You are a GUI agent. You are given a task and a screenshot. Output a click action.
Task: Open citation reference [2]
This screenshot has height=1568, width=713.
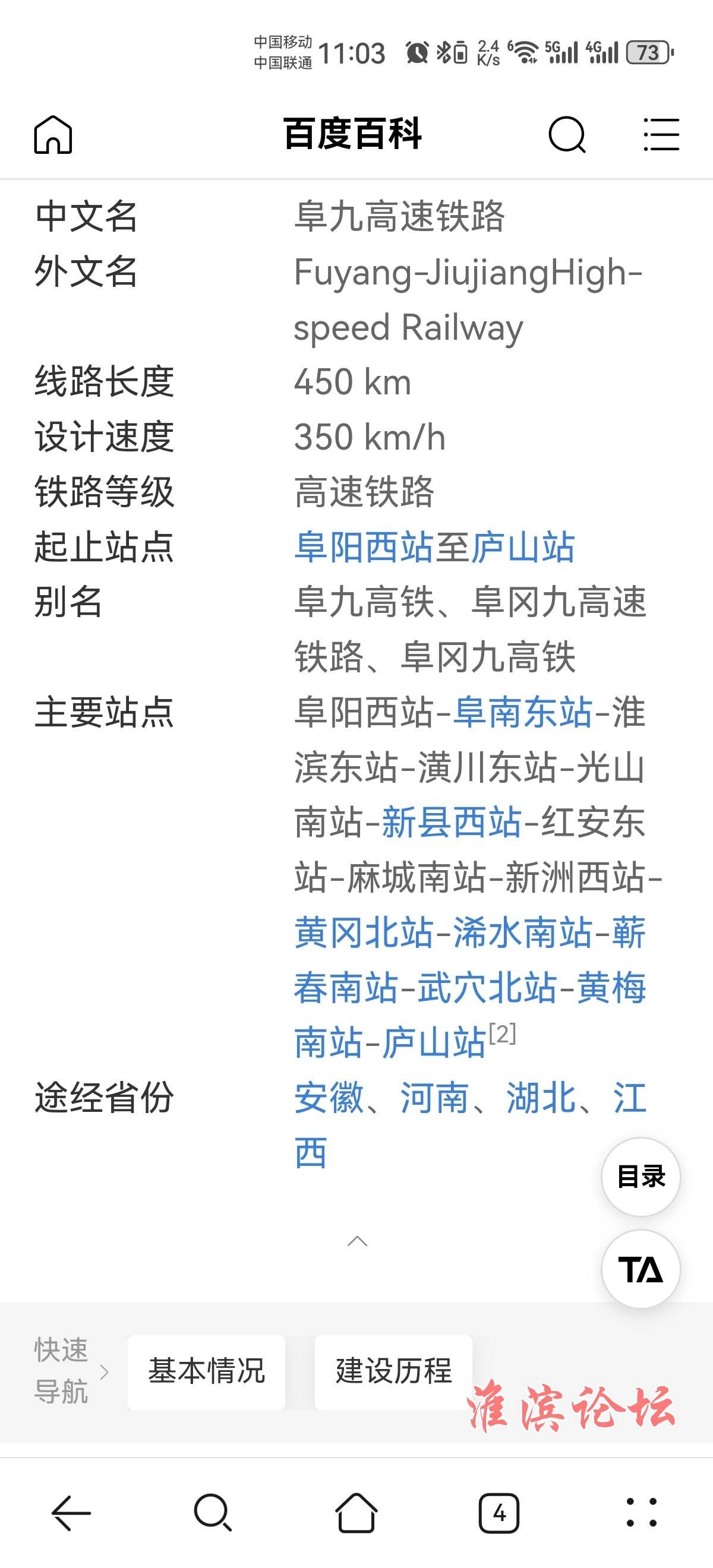[502, 1033]
